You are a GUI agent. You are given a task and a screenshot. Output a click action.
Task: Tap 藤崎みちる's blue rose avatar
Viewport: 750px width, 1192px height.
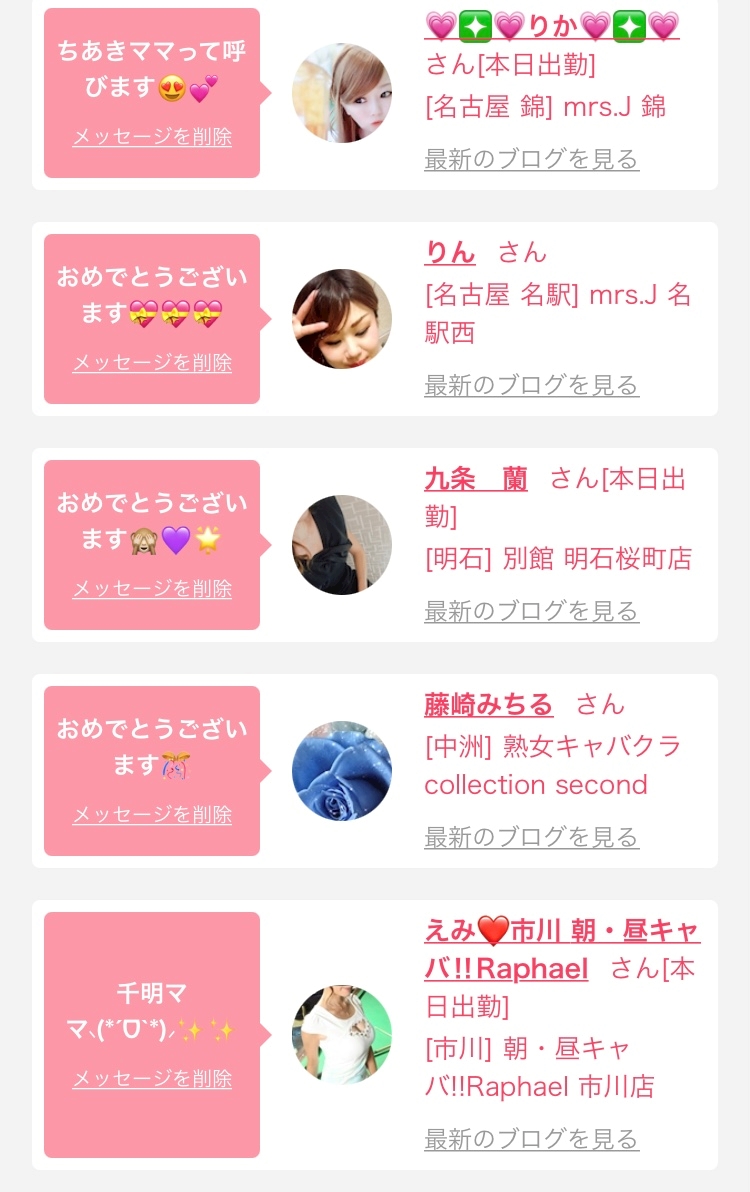pyautogui.click(x=342, y=771)
